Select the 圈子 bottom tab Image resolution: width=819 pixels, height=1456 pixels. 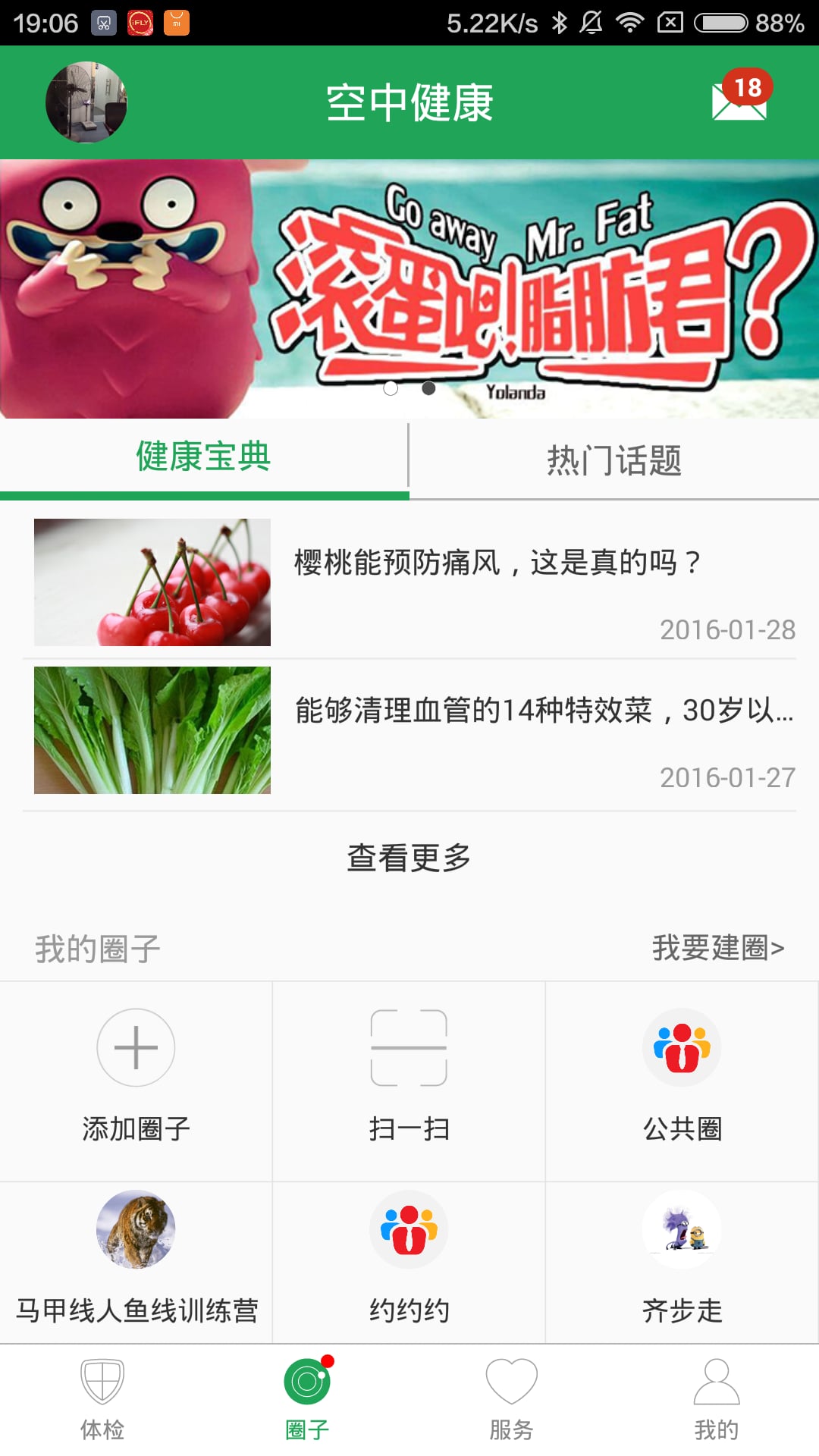click(307, 1400)
